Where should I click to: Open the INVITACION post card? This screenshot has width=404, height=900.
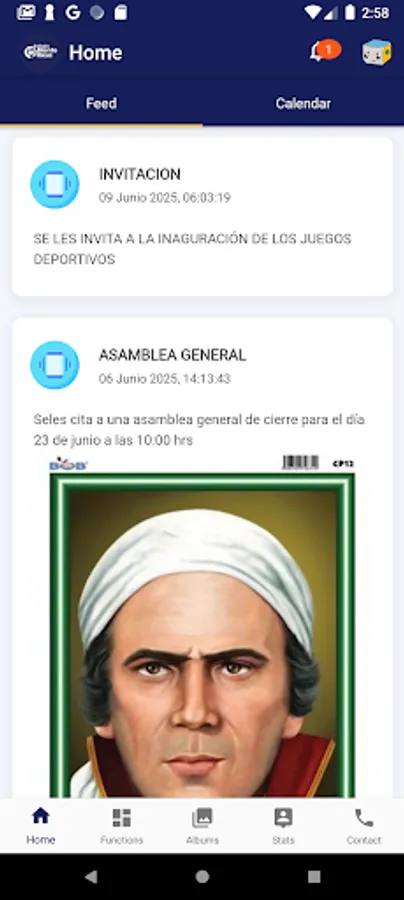(202, 216)
